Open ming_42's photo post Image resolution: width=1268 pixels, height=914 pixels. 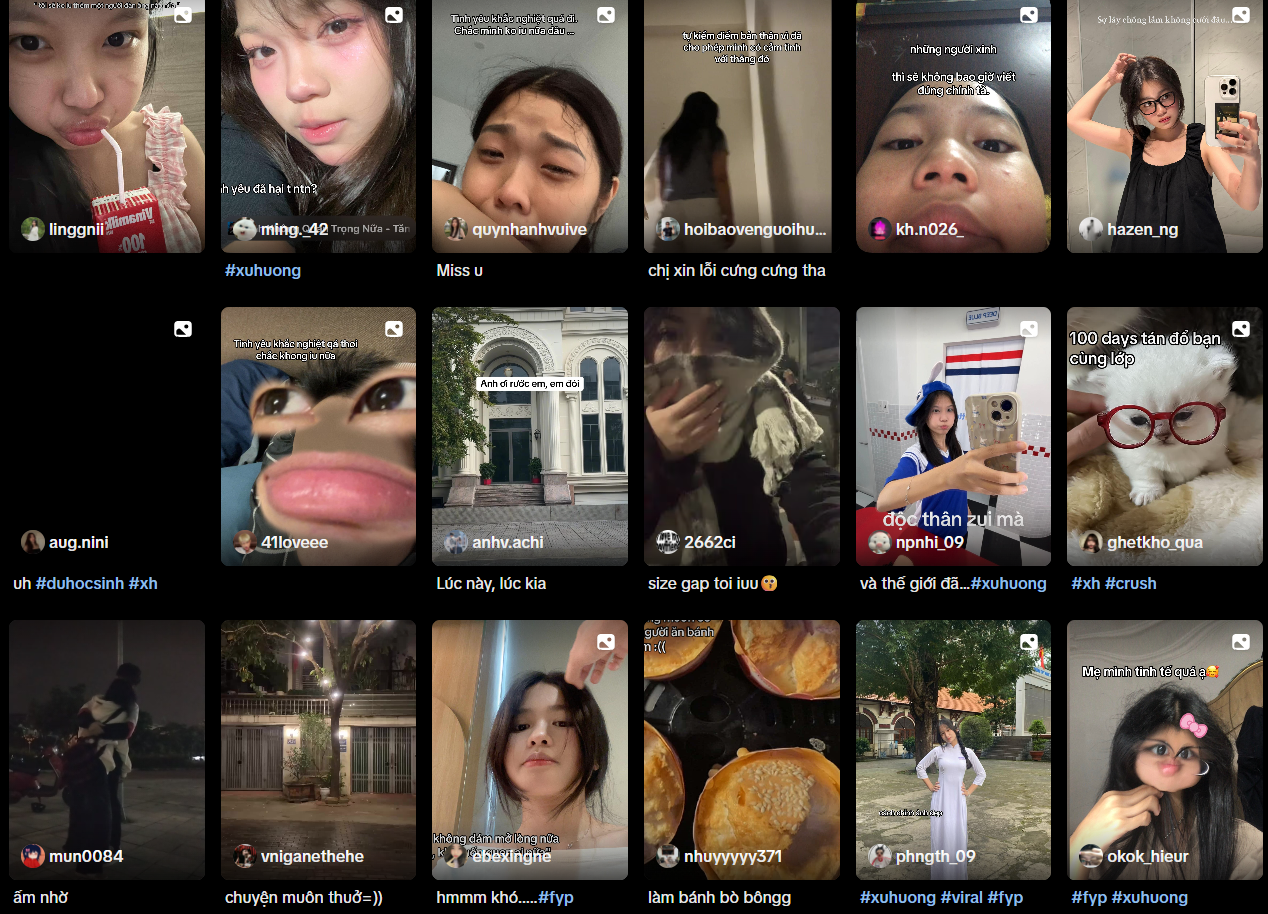(318, 120)
